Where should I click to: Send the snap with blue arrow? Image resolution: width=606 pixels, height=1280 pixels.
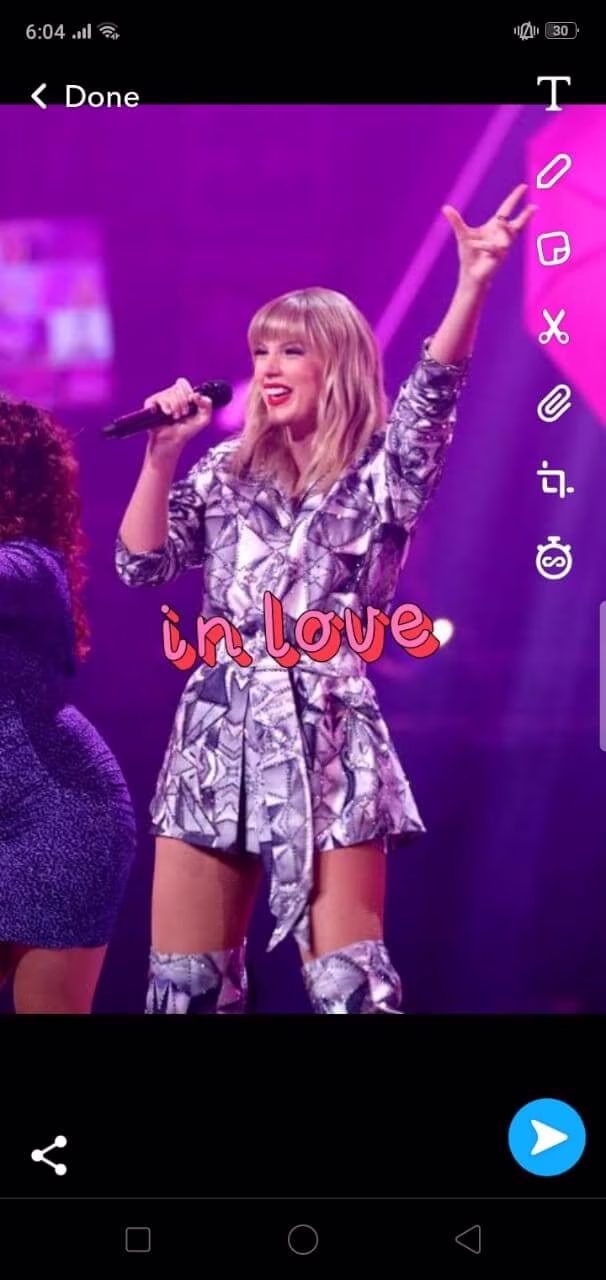546,1137
